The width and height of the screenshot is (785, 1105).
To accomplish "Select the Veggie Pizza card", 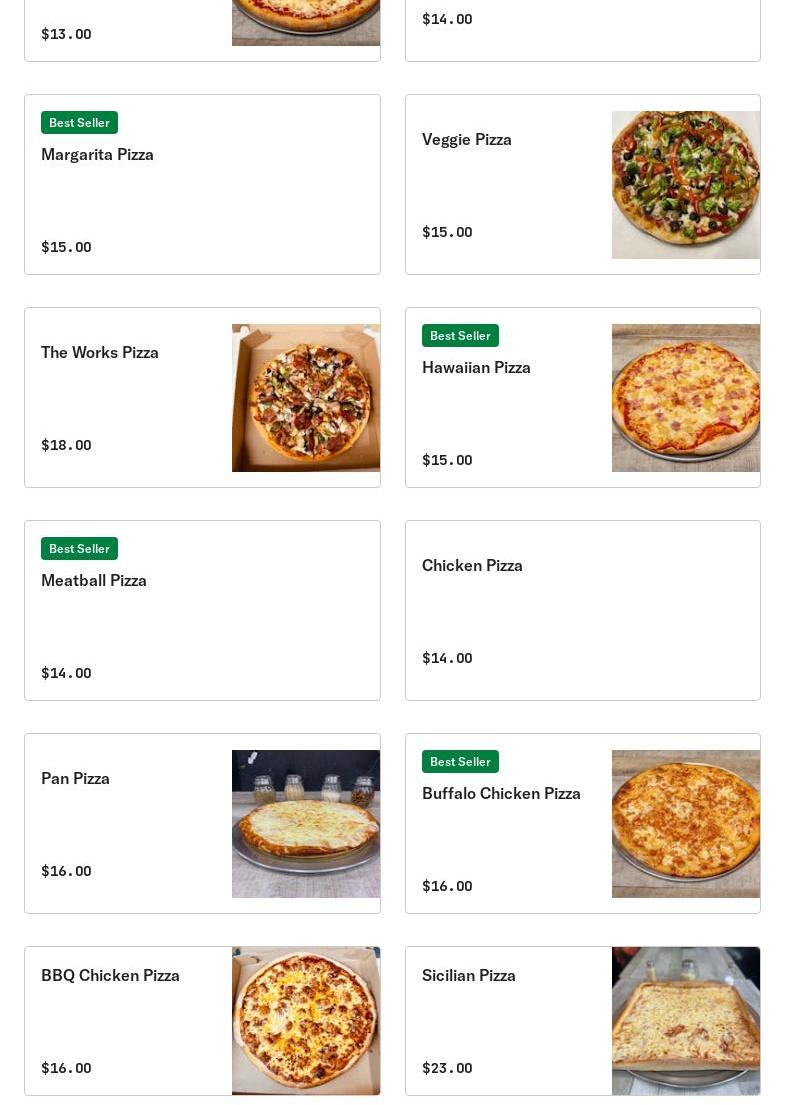I will tap(582, 185).
